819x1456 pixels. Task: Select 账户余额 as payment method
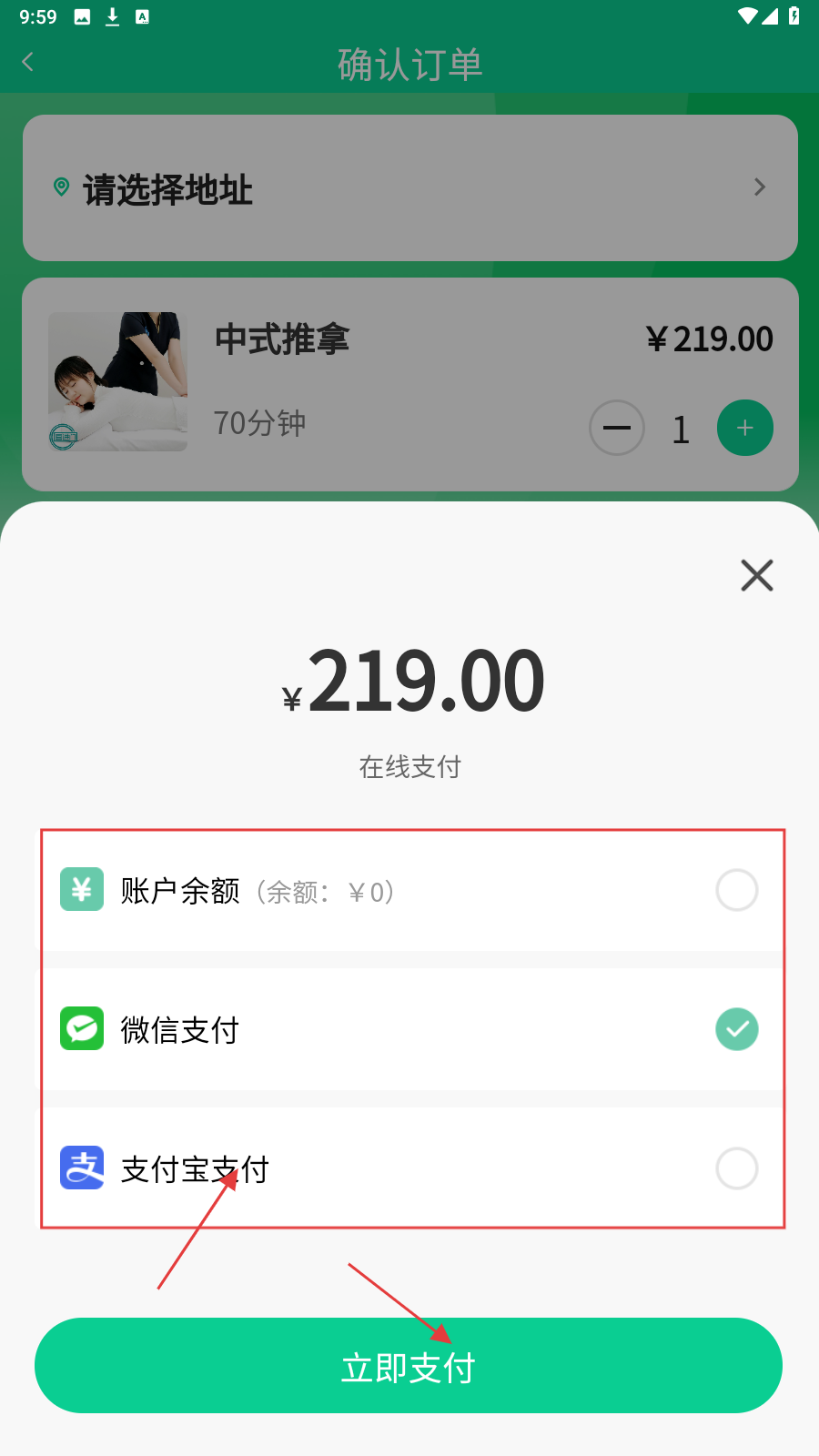pyautogui.click(x=736, y=890)
